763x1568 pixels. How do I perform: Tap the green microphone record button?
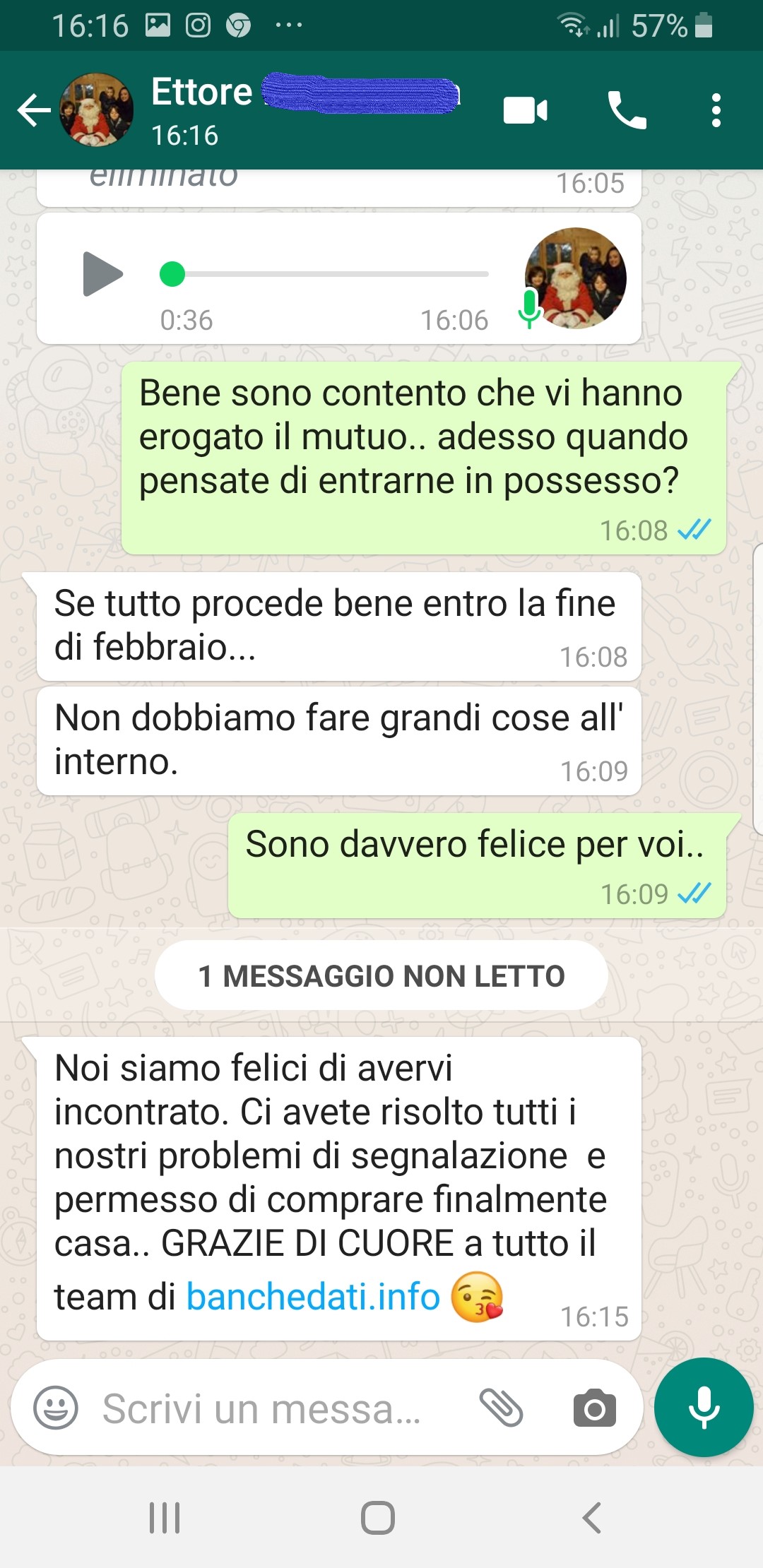[x=704, y=1407]
